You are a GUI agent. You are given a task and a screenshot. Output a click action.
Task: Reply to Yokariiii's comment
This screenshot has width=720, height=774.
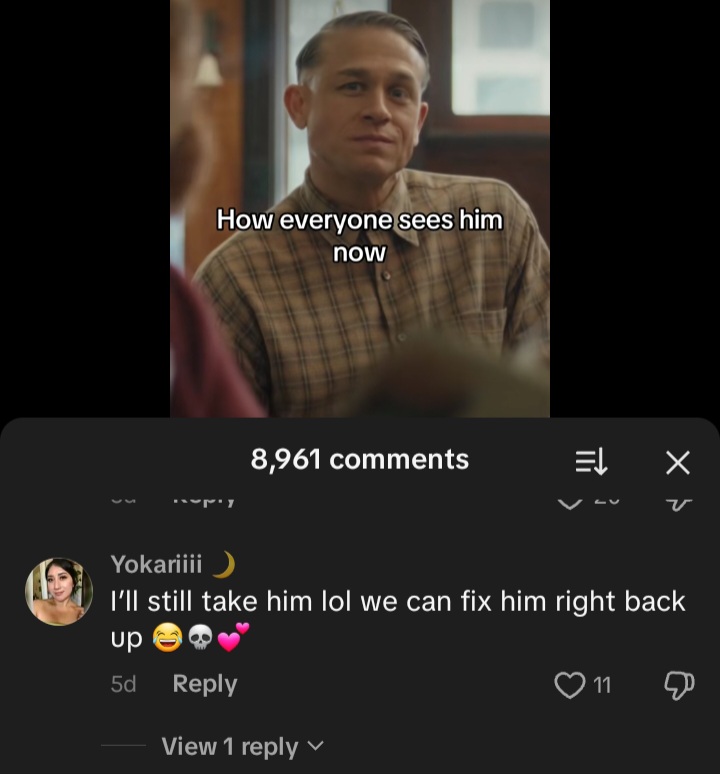coord(205,684)
